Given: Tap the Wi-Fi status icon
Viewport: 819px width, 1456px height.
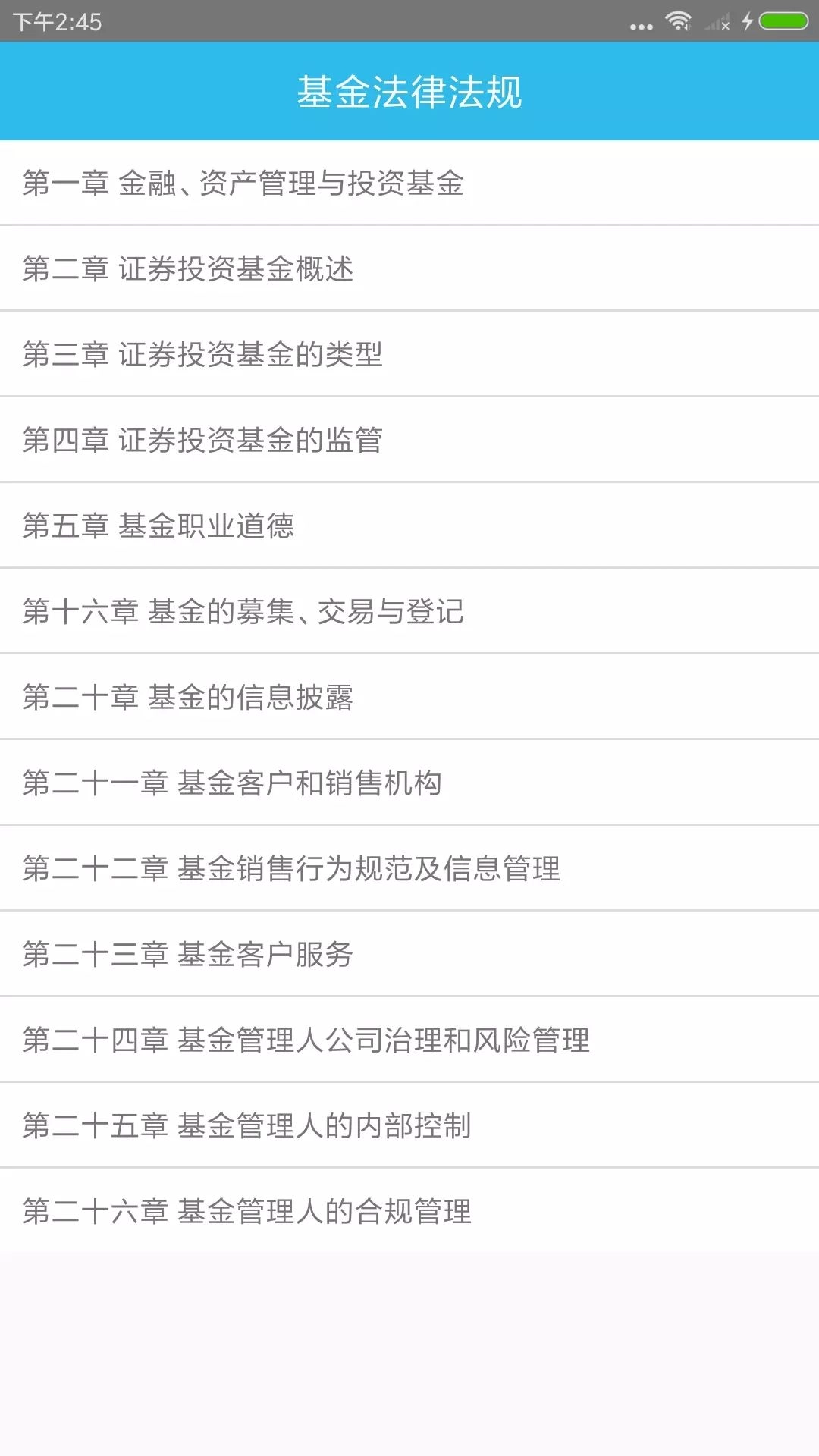Looking at the screenshot, I should click(x=681, y=23).
